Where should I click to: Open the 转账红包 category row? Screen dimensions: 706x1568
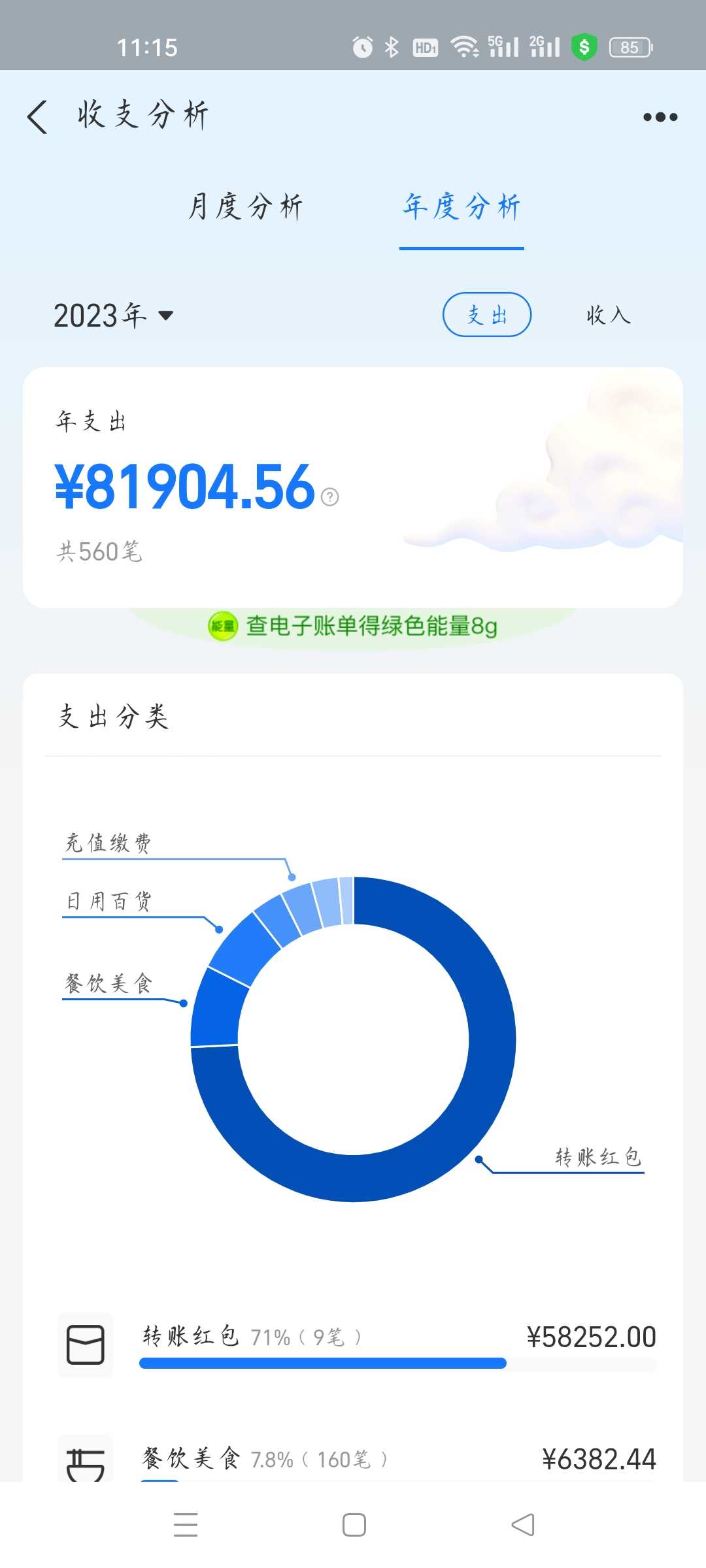click(x=357, y=1345)
